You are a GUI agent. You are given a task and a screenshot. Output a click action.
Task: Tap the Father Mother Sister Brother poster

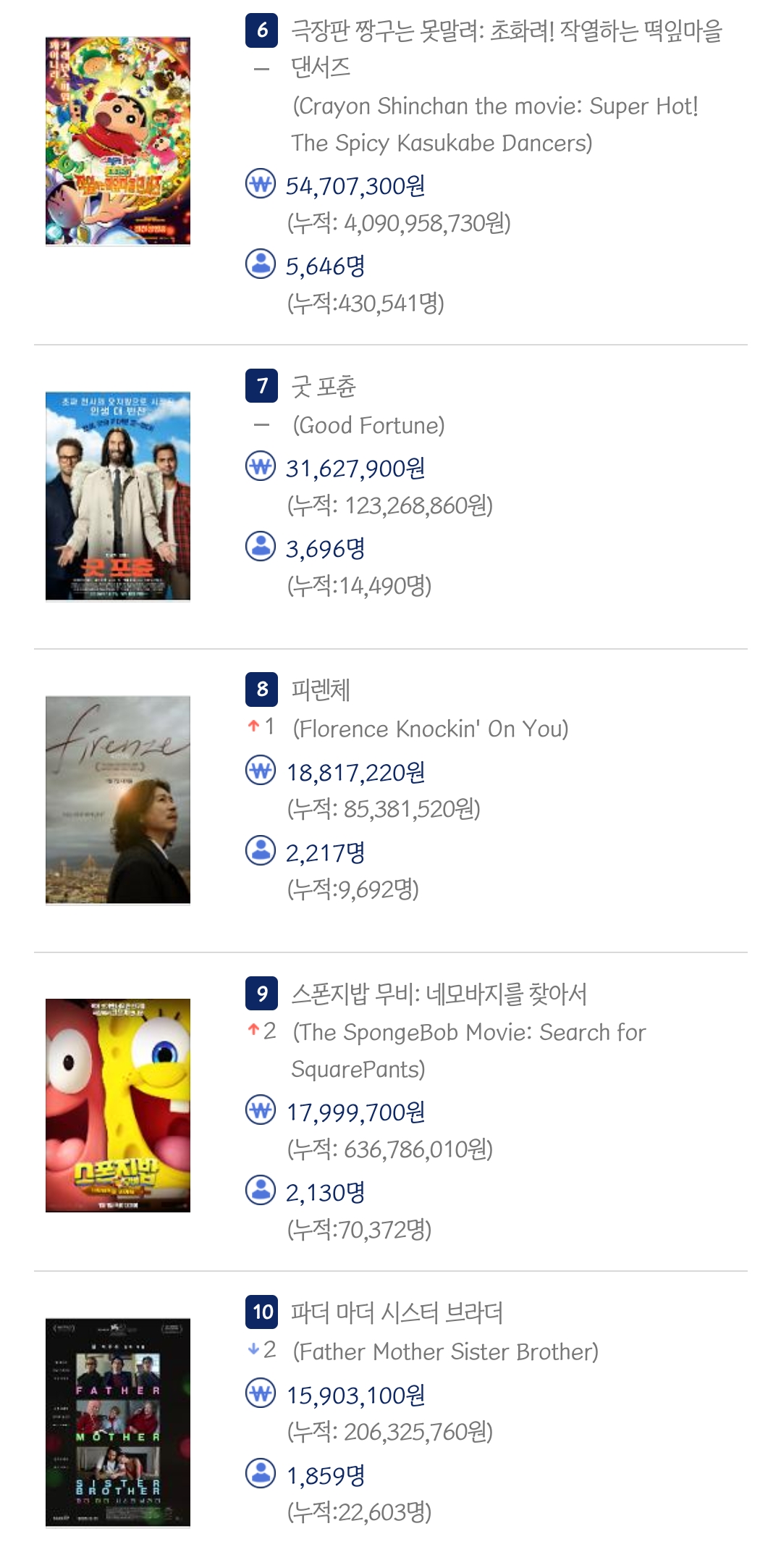[118, 1422]
